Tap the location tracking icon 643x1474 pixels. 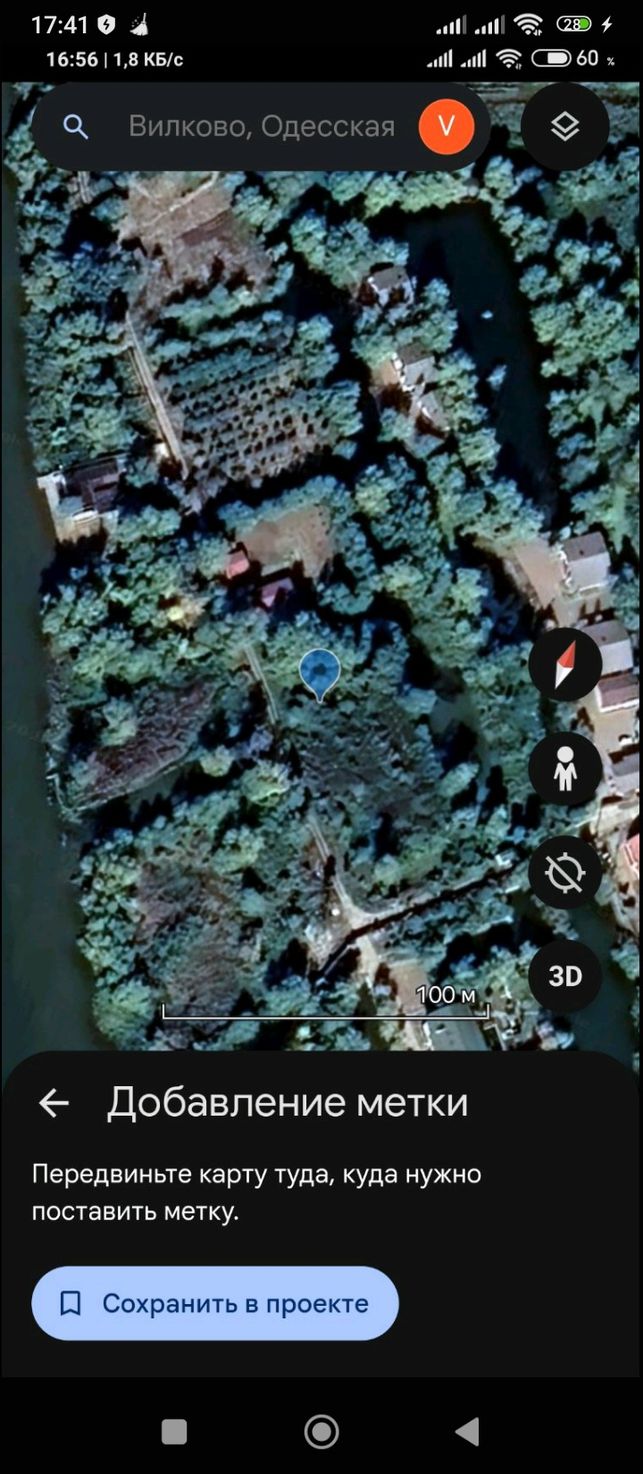(565, 872)
